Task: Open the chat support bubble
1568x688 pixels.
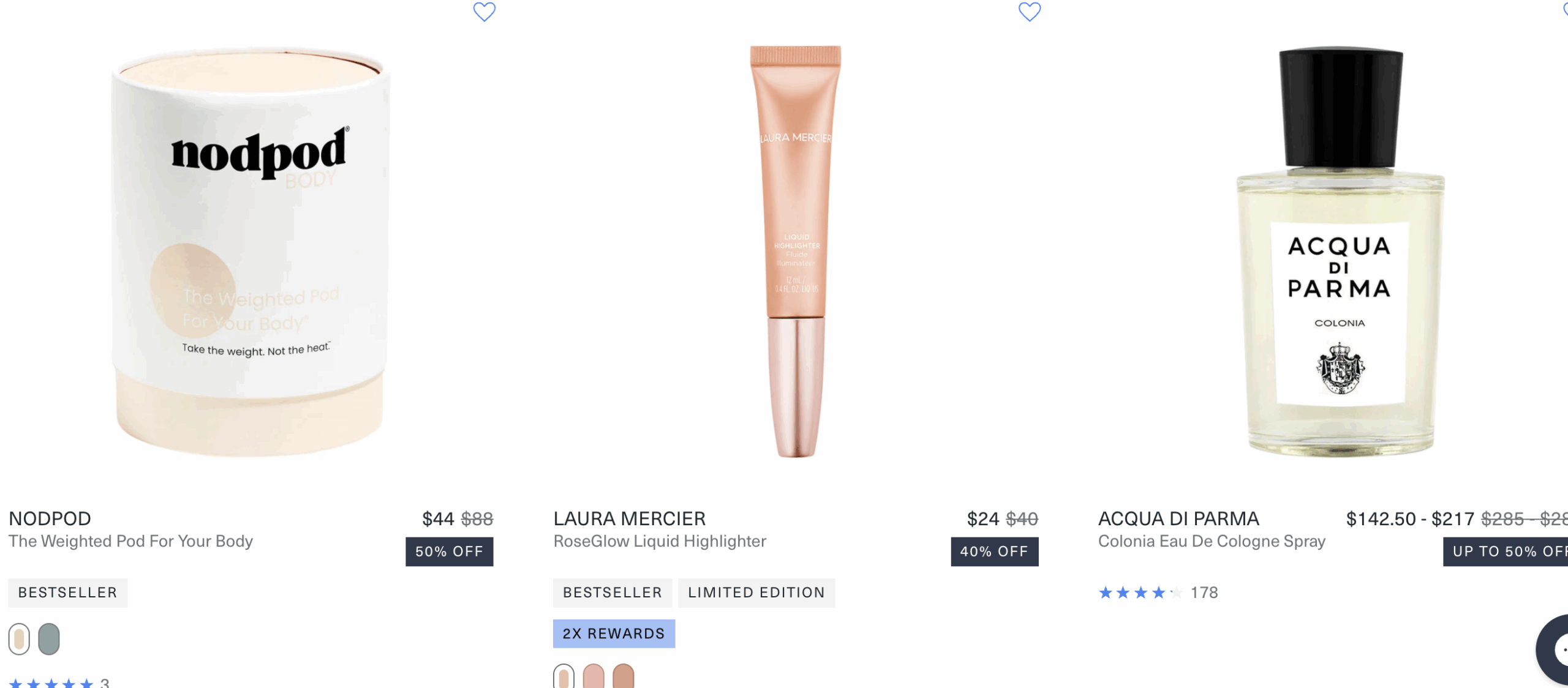Action: 1556,650
